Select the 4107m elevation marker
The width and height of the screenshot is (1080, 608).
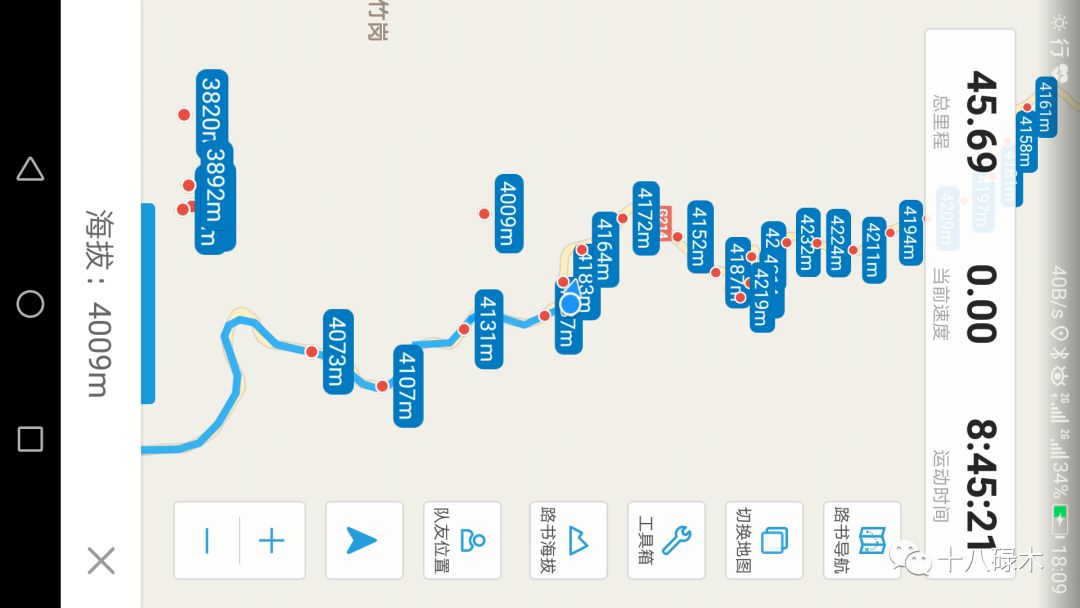(x=407, y=386)
